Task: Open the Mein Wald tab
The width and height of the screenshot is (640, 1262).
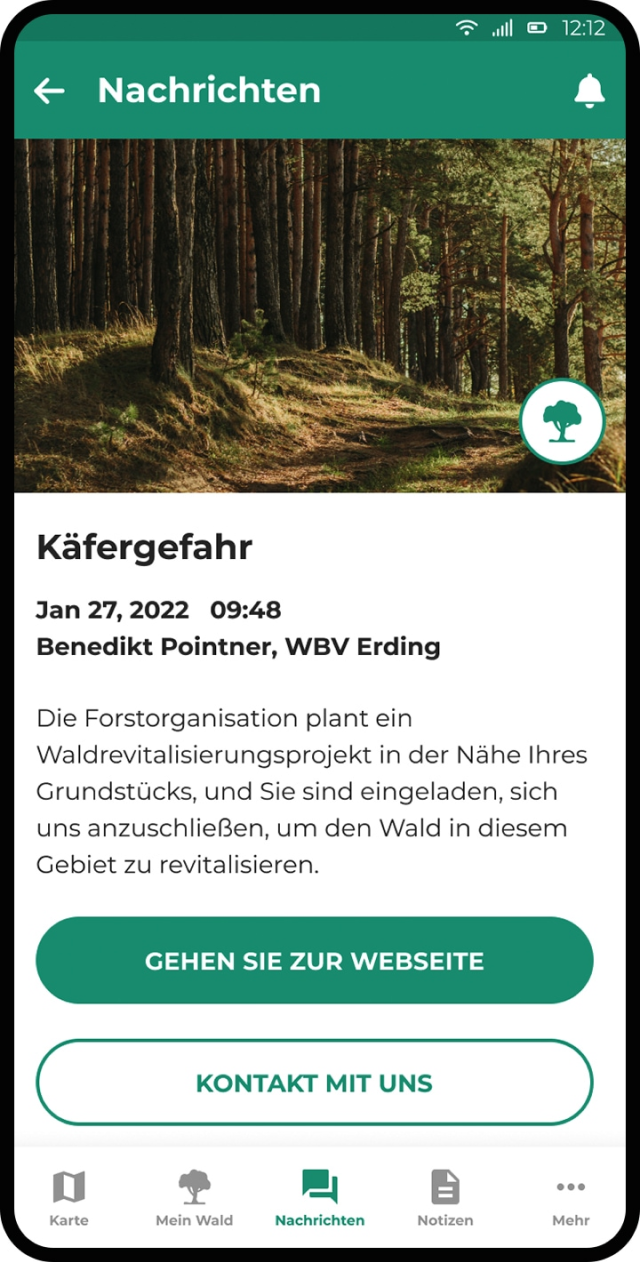Action: coord(194,1198)
